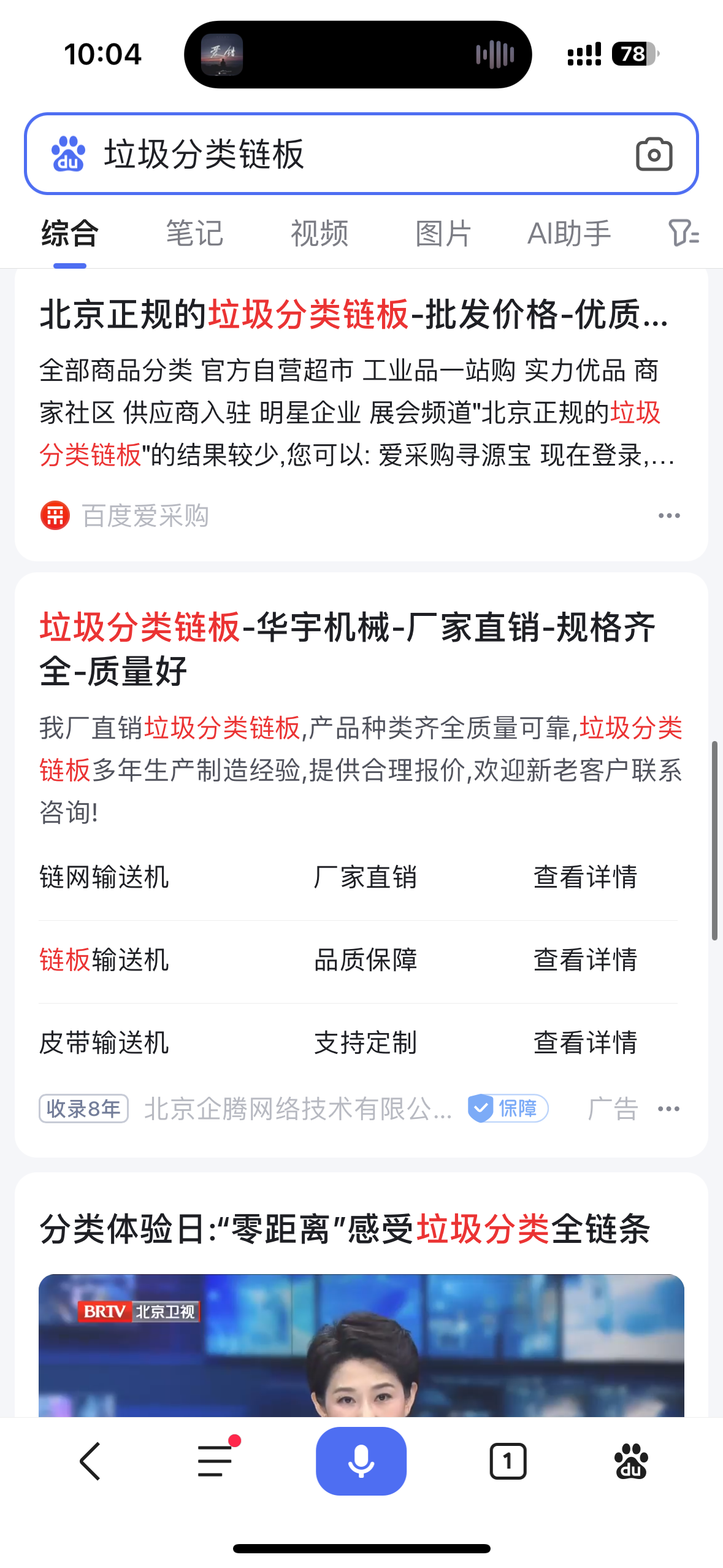
Task: Open camera image search
Action: (x=654, y=154)
